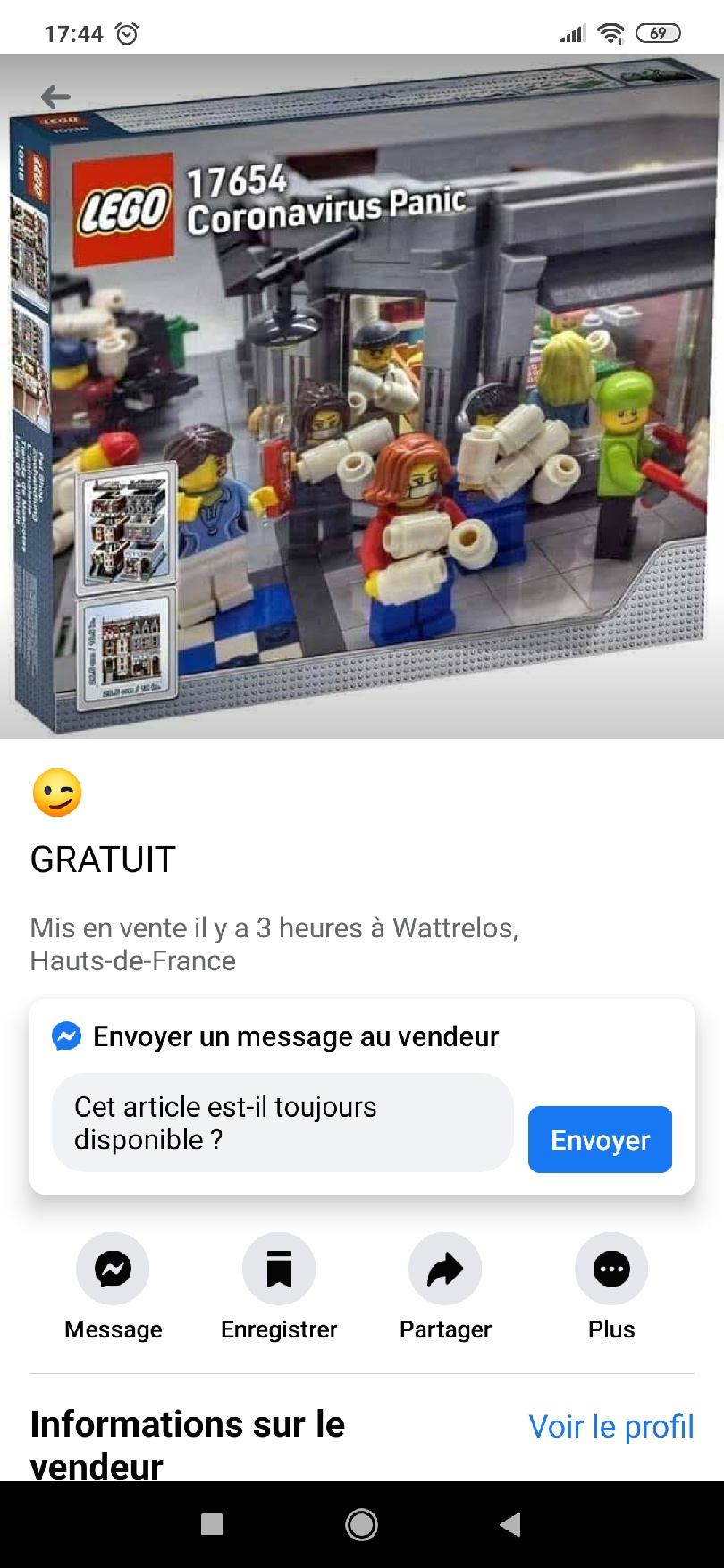This screenshot has width=724, height=1568.
Task: Send the availability message with Envoyer
Action: [600, 1140]
